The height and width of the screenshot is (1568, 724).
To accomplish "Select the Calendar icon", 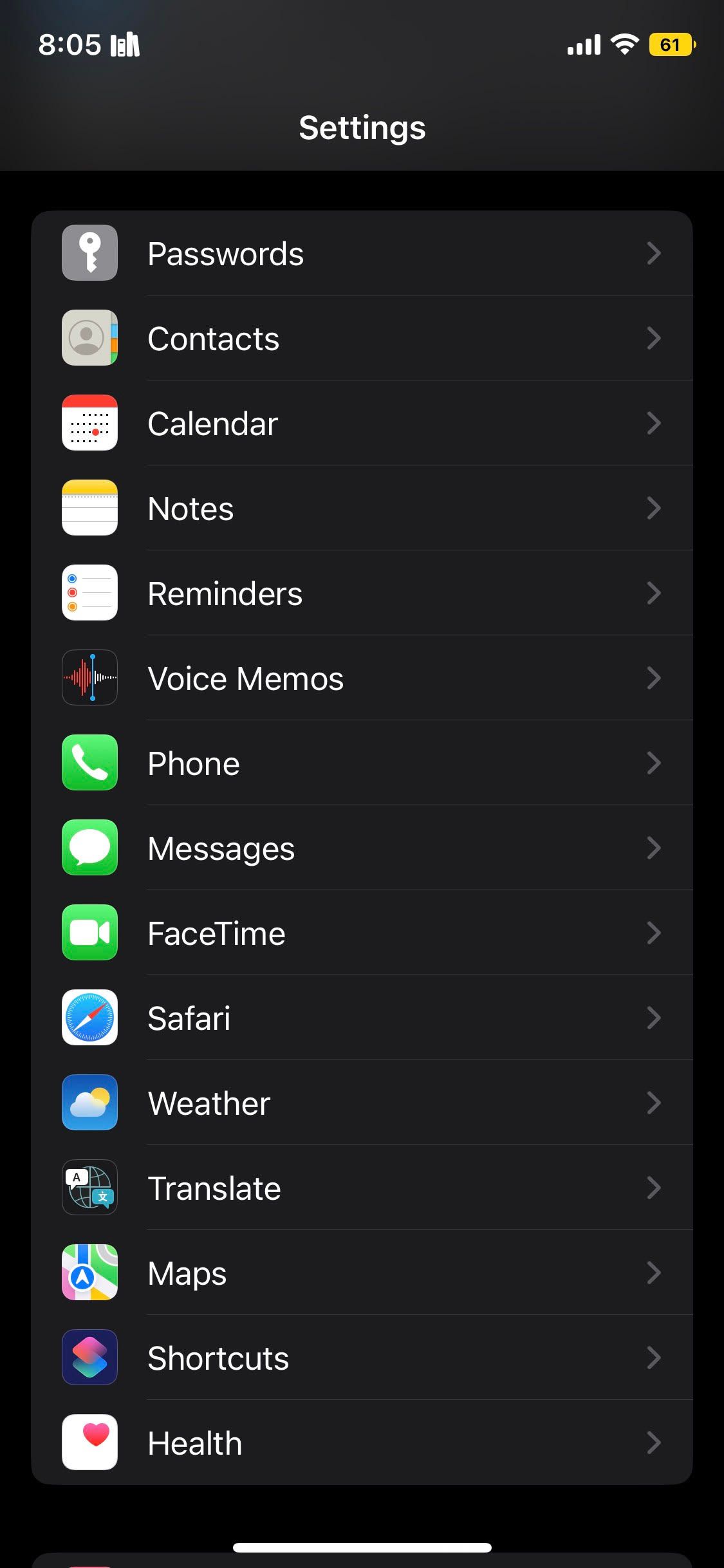I will 89,423.
